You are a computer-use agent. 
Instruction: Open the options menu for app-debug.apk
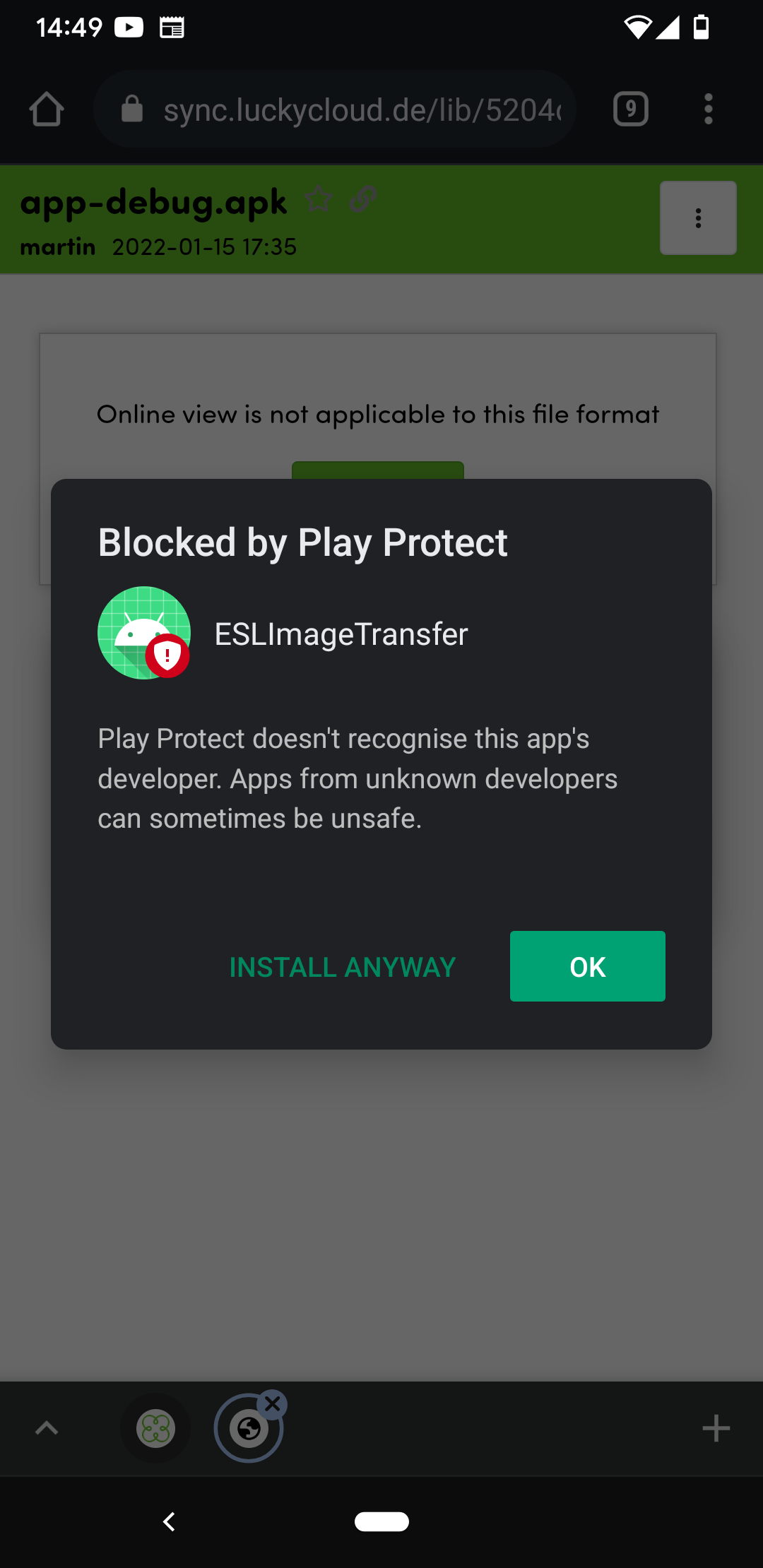click(698, 218)
